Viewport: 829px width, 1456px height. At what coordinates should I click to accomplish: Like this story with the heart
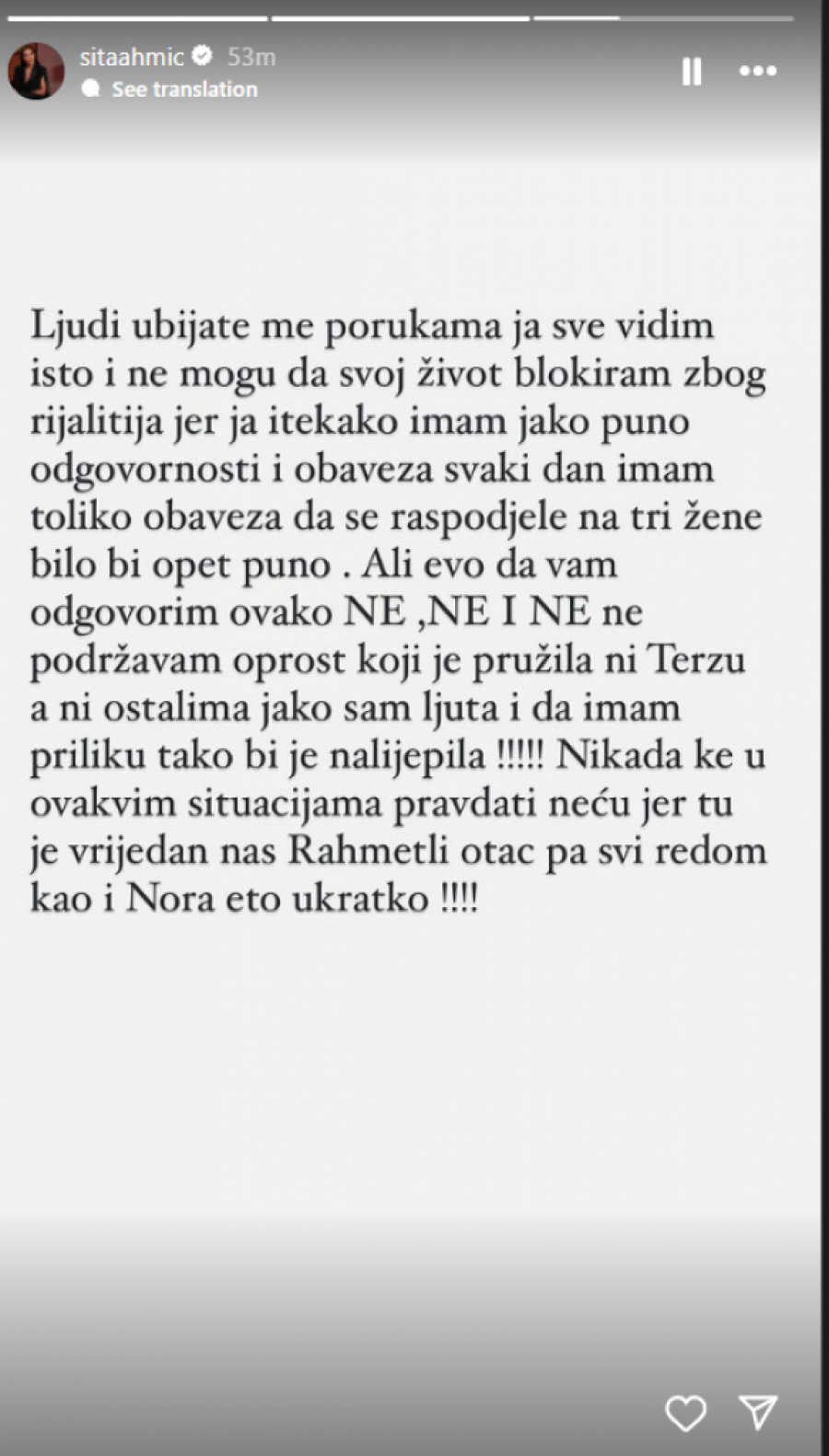tap(685, 1413)
